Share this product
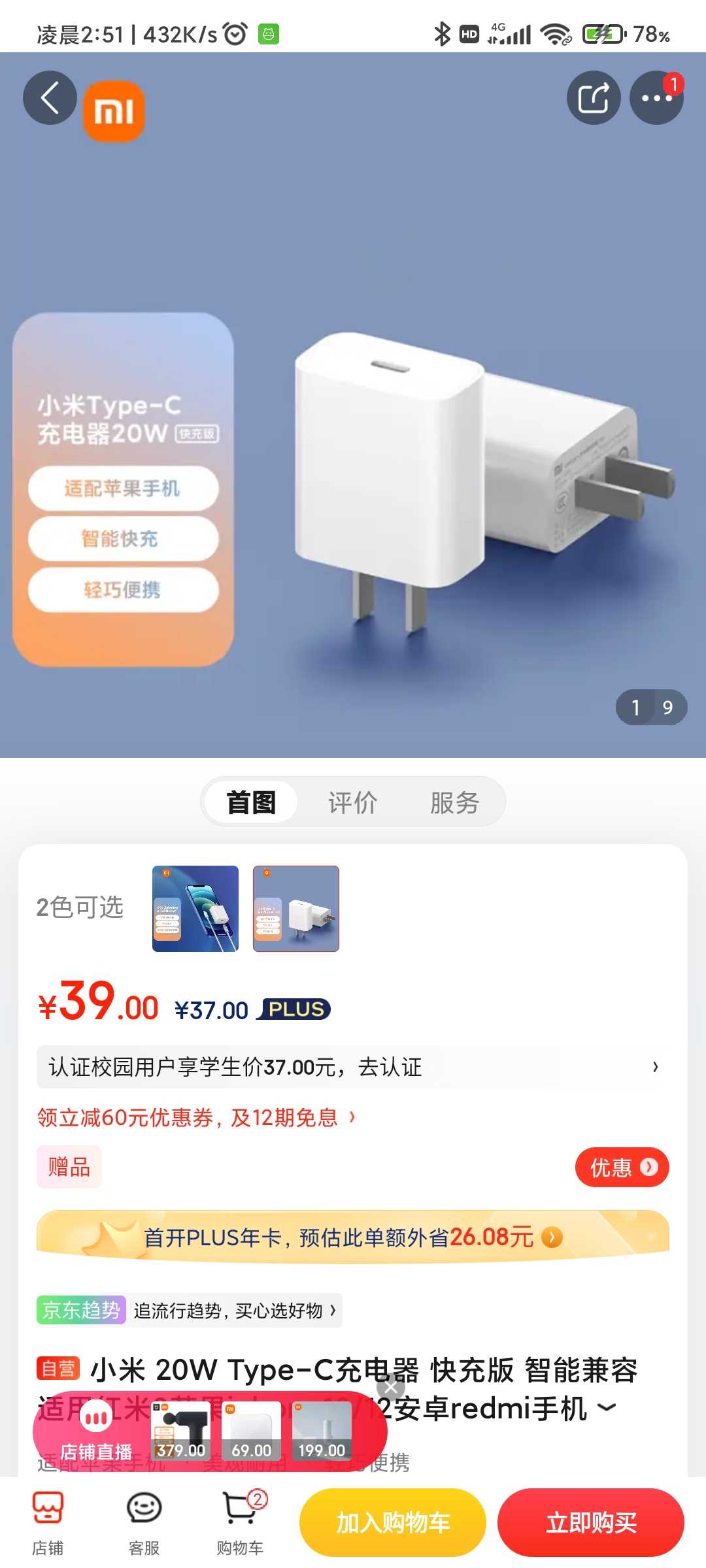This screenshot has width=706, height=1568. point(593,98)
